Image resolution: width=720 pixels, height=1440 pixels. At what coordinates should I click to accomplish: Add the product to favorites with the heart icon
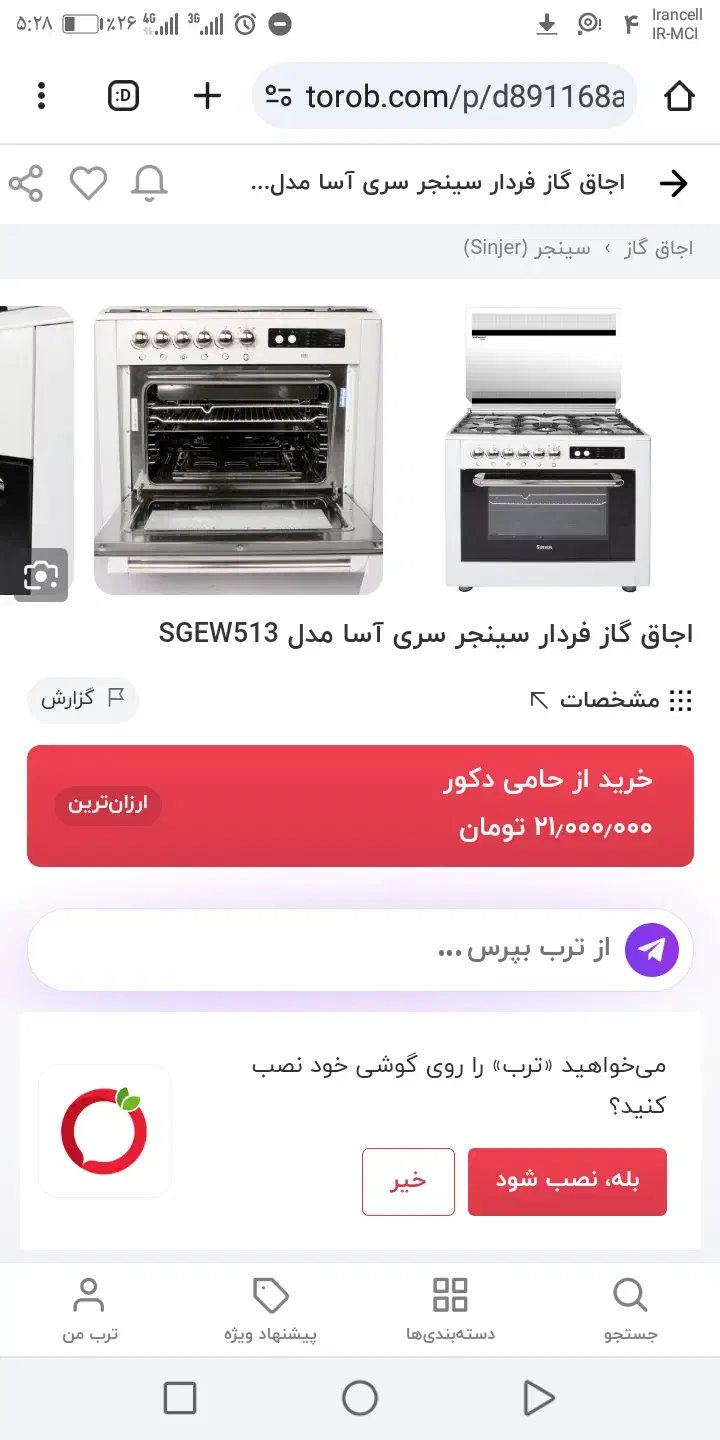click(x=88, y=182)
